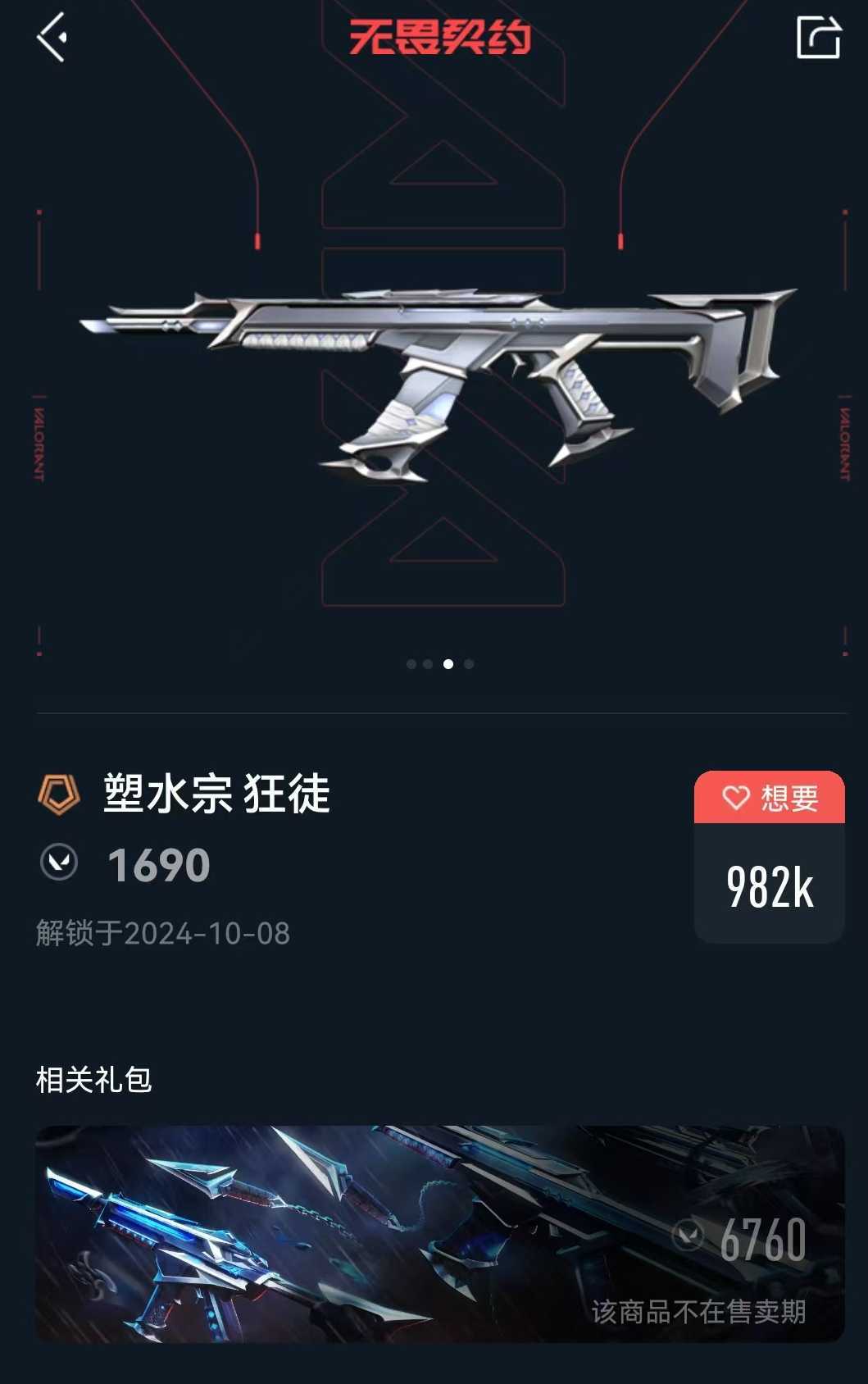
Task: Open the related bundle card priced 6760
Action: coord(439,1233)
